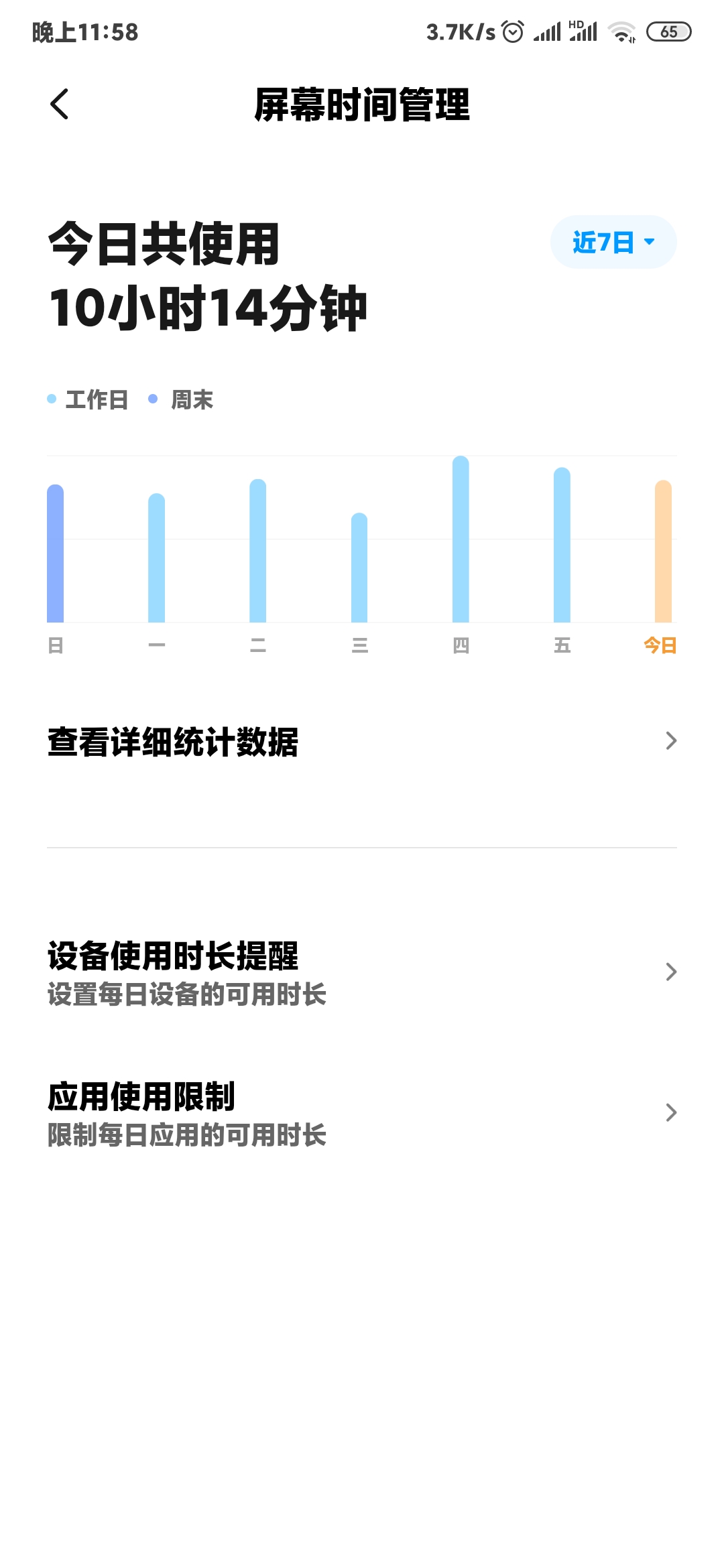Select the 今日 bar in the chart
Image resolution: width=724 pixels, height=1568 pixels.
(663, 551)
